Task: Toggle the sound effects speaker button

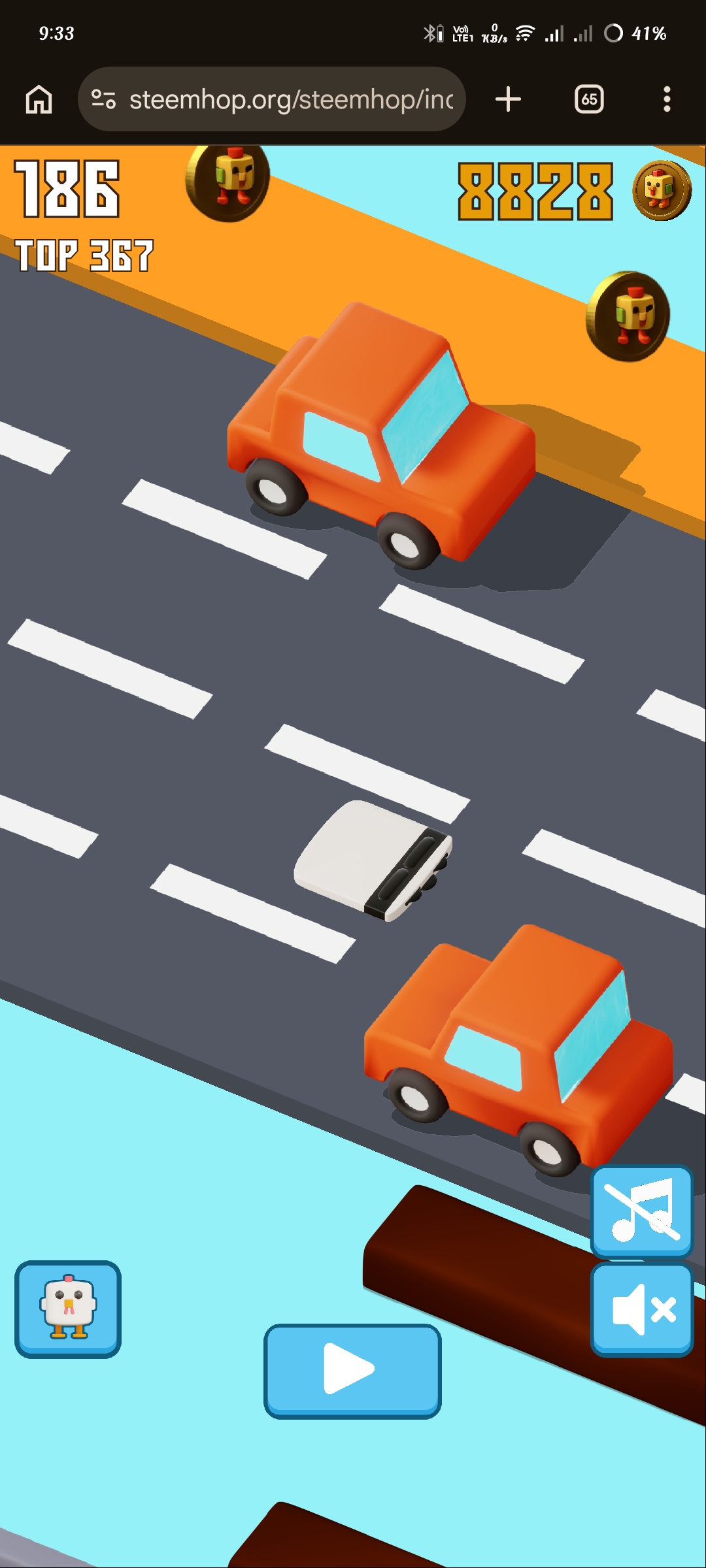Action: [x=642, y=1309]
